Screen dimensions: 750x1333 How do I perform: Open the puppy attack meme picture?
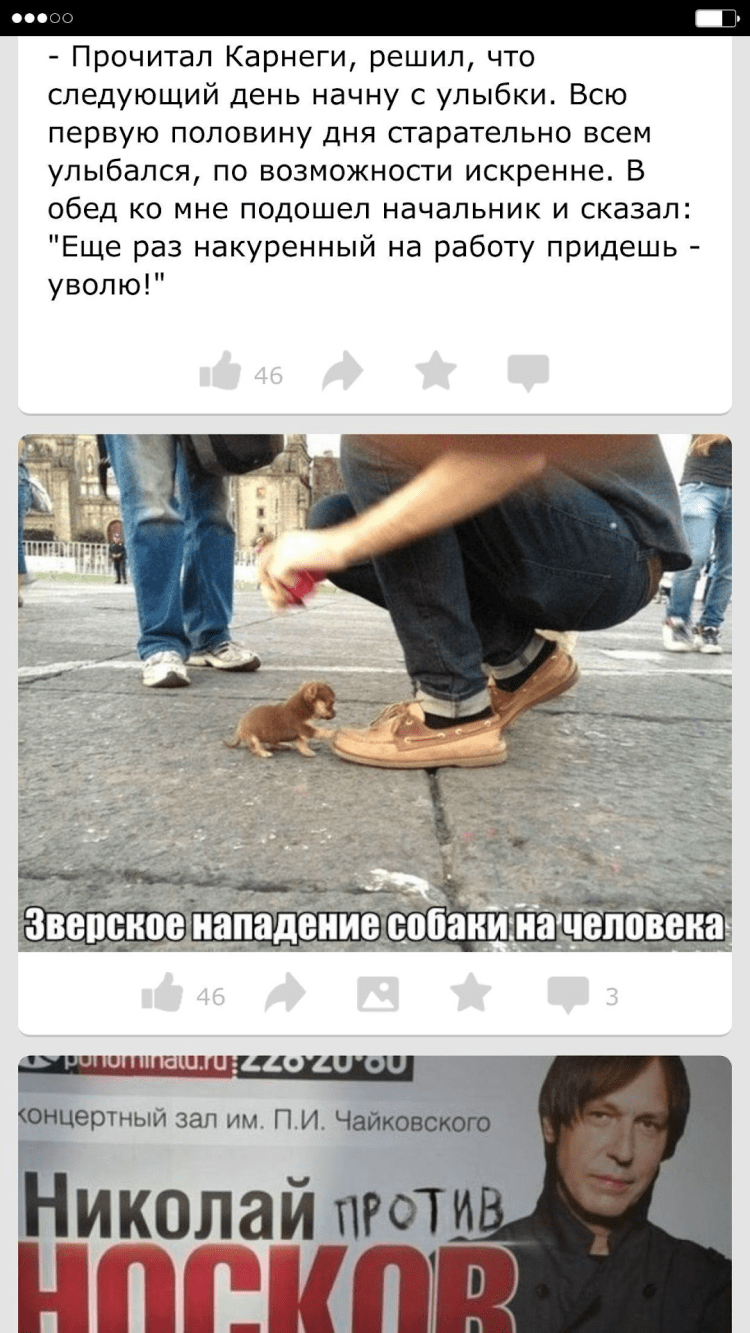[375, 692]
